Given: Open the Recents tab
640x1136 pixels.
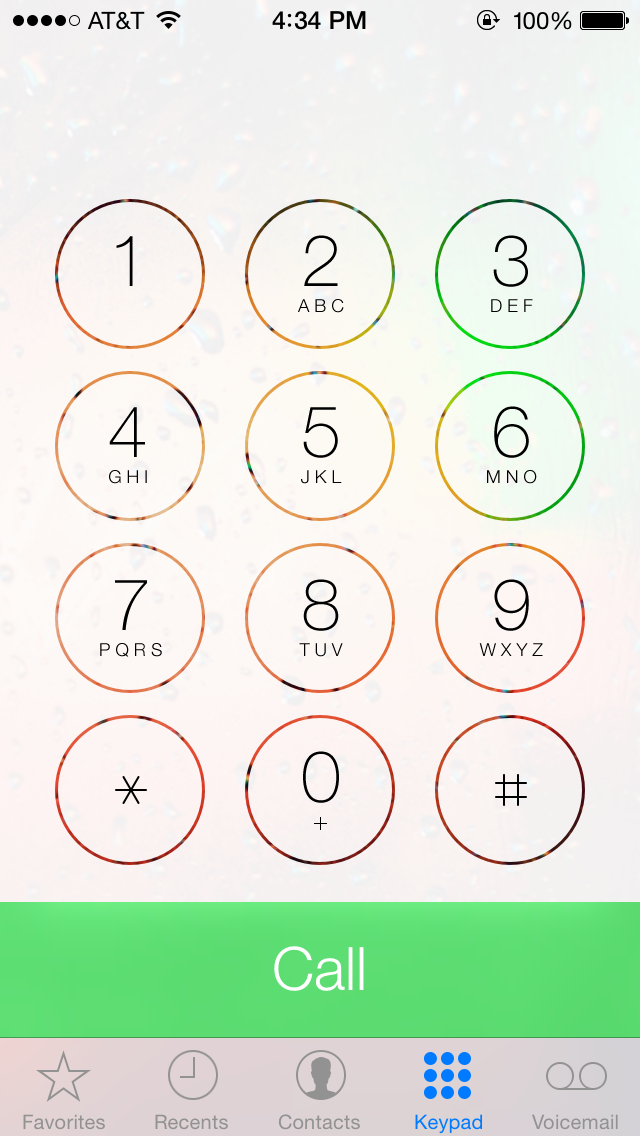Looking at the screenshot, I should (192, 1089).
